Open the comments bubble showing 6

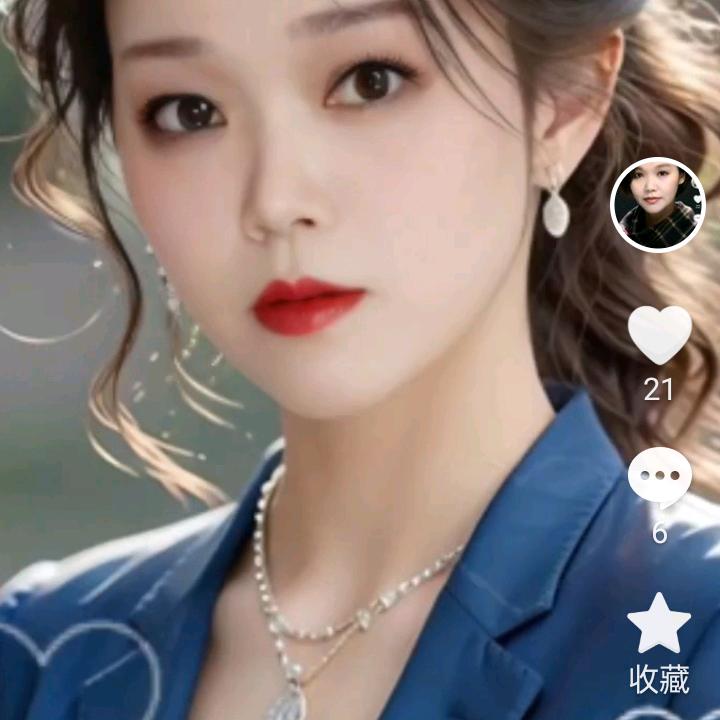[x=659, y=477]
